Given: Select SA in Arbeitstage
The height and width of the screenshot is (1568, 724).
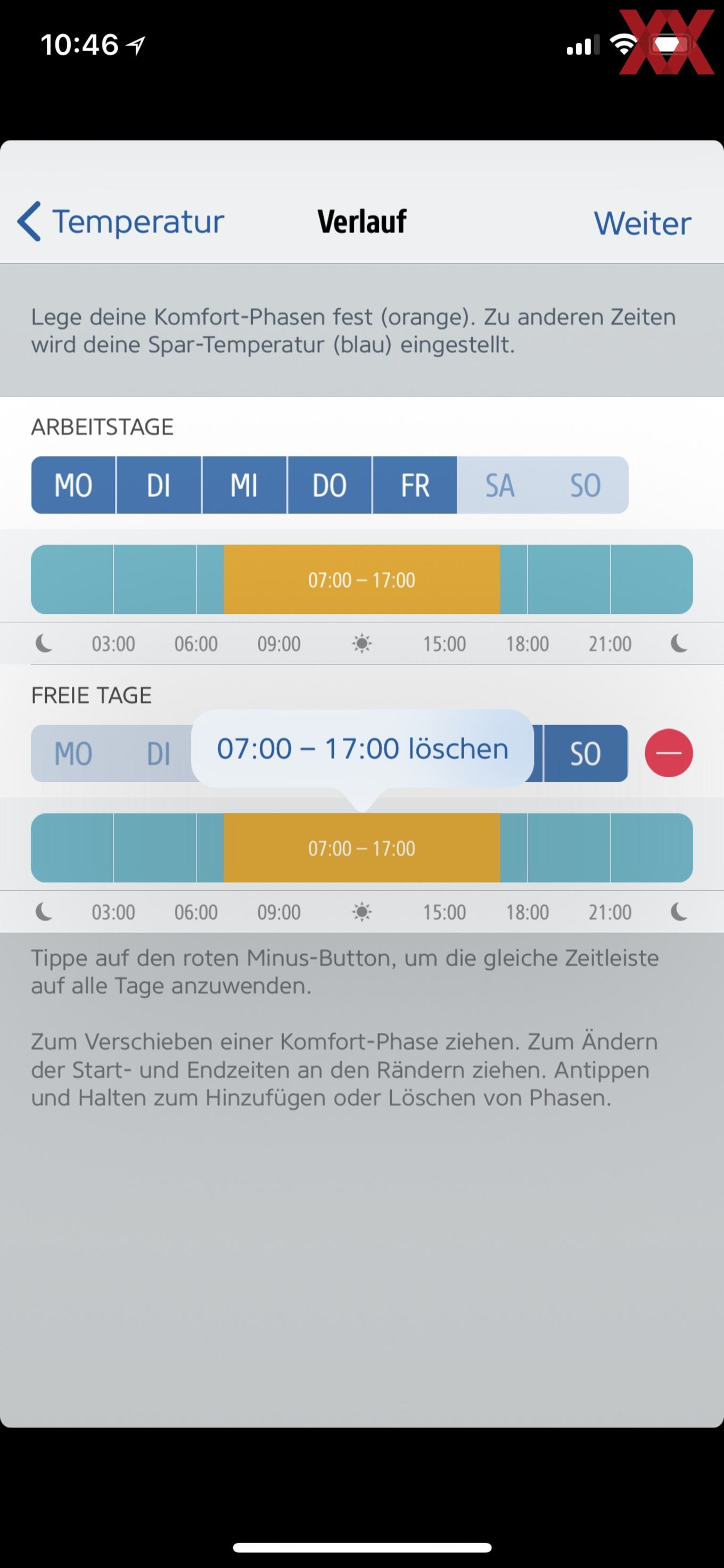Looking at the screenshot, I should point(500,485).
